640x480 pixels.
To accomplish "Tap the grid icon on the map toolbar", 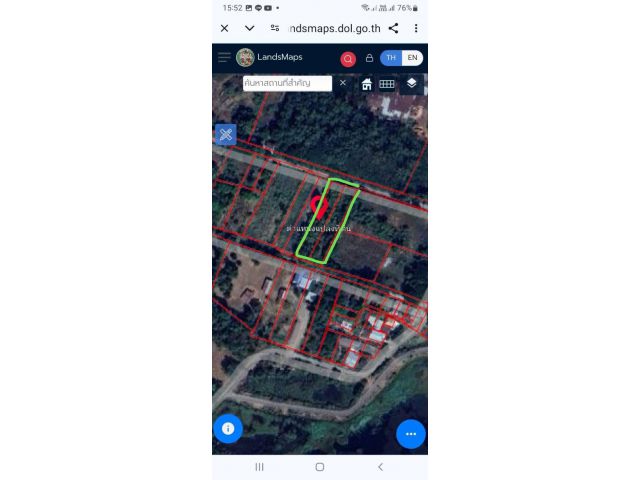I will coord(387,84).
